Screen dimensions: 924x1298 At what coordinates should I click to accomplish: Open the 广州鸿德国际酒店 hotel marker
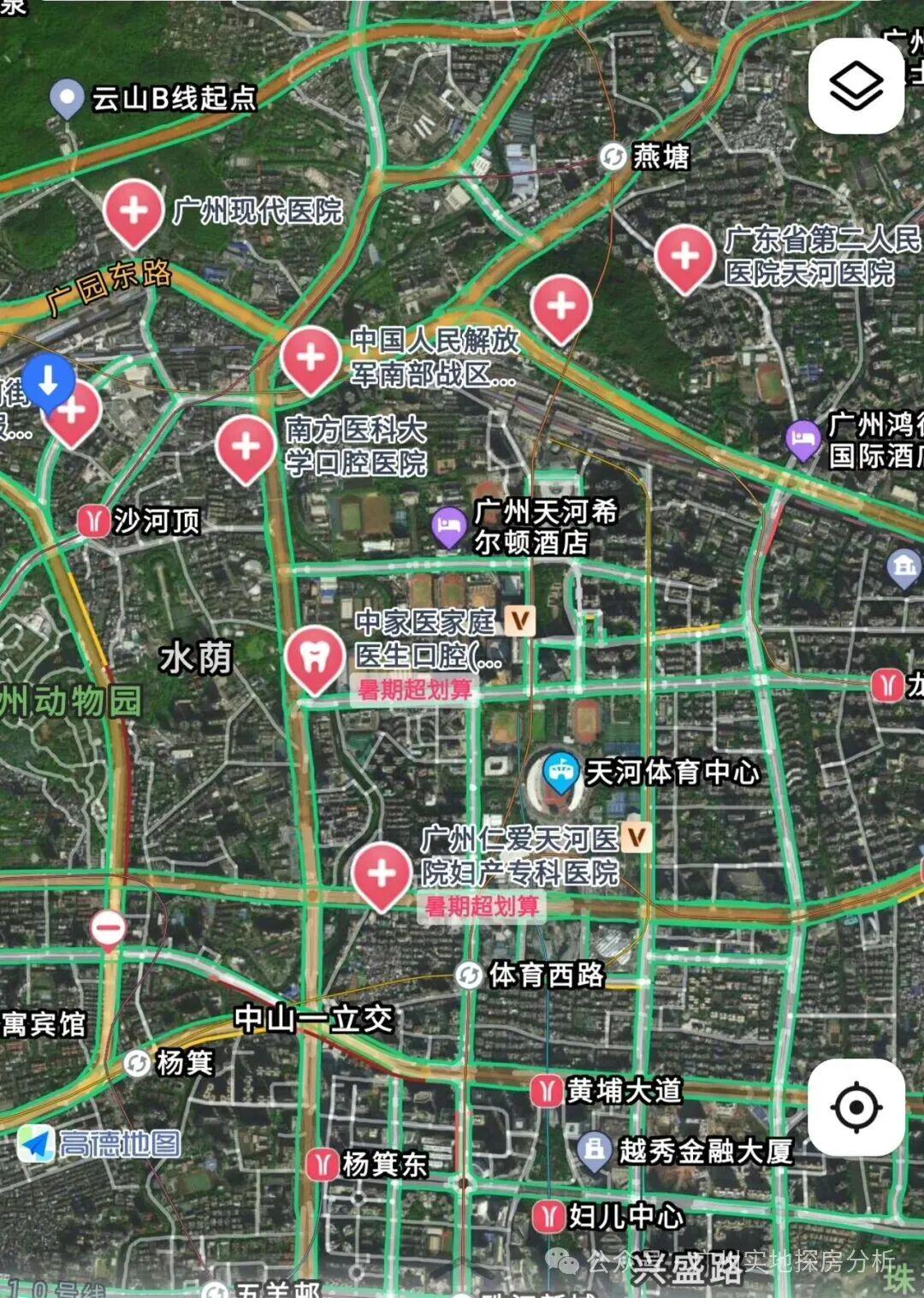[x=803, y=439]
